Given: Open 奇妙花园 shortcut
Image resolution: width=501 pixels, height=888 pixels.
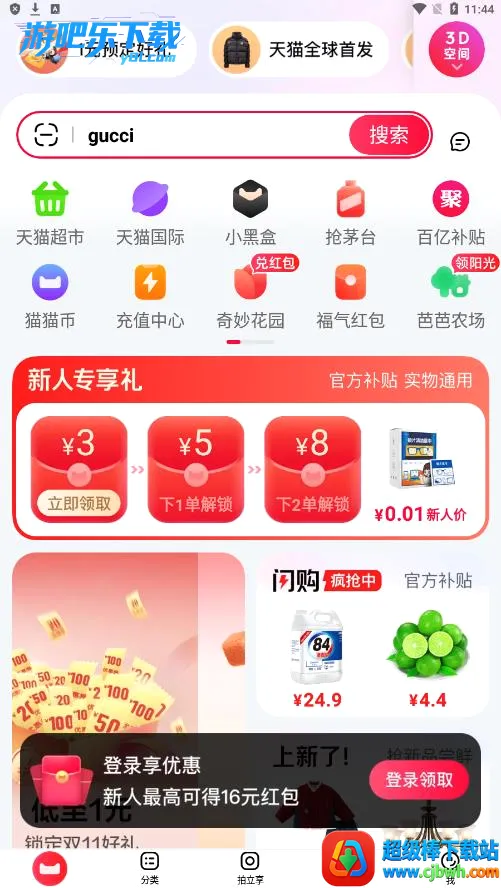Looking at the screenshot, I should coord(250,297).
